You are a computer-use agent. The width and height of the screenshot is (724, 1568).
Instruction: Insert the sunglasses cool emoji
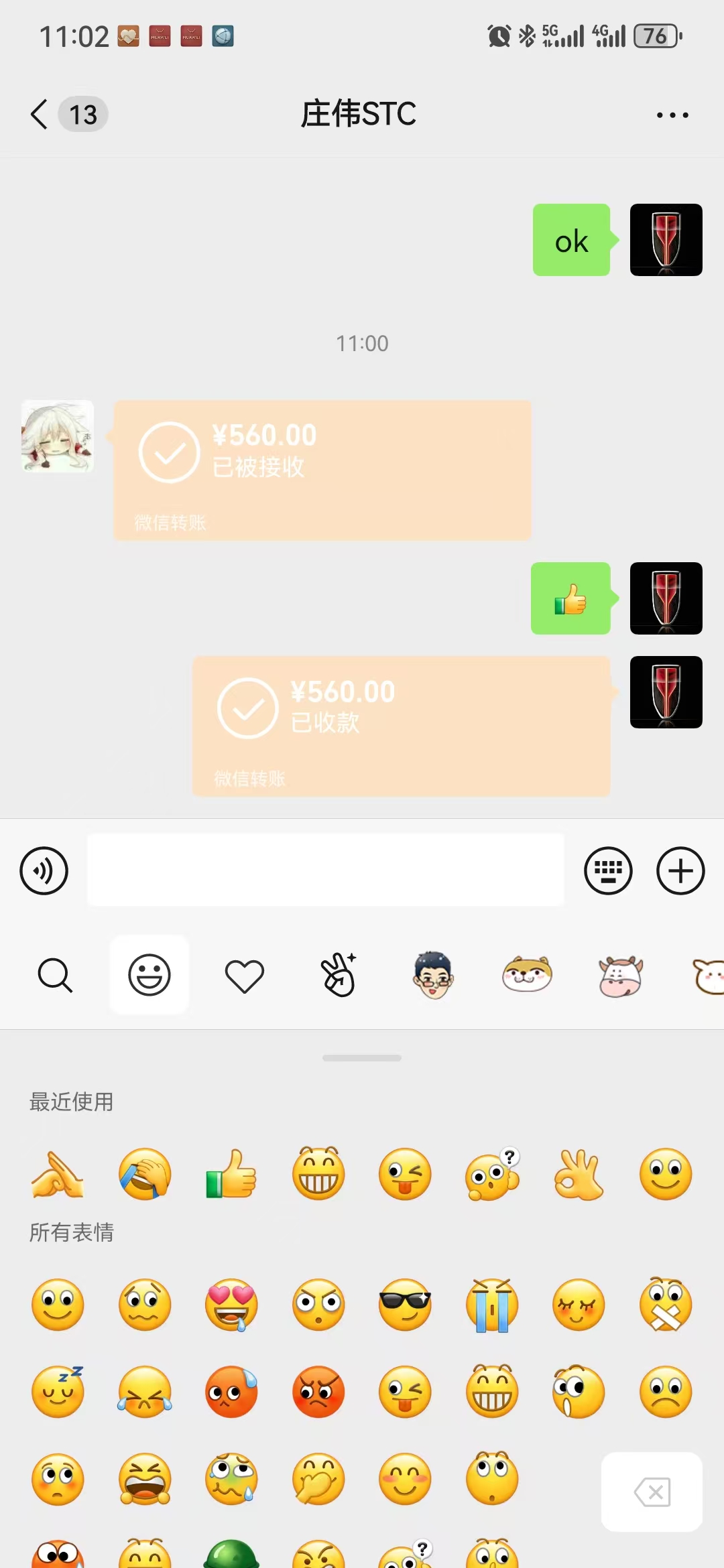(405, 1305)
